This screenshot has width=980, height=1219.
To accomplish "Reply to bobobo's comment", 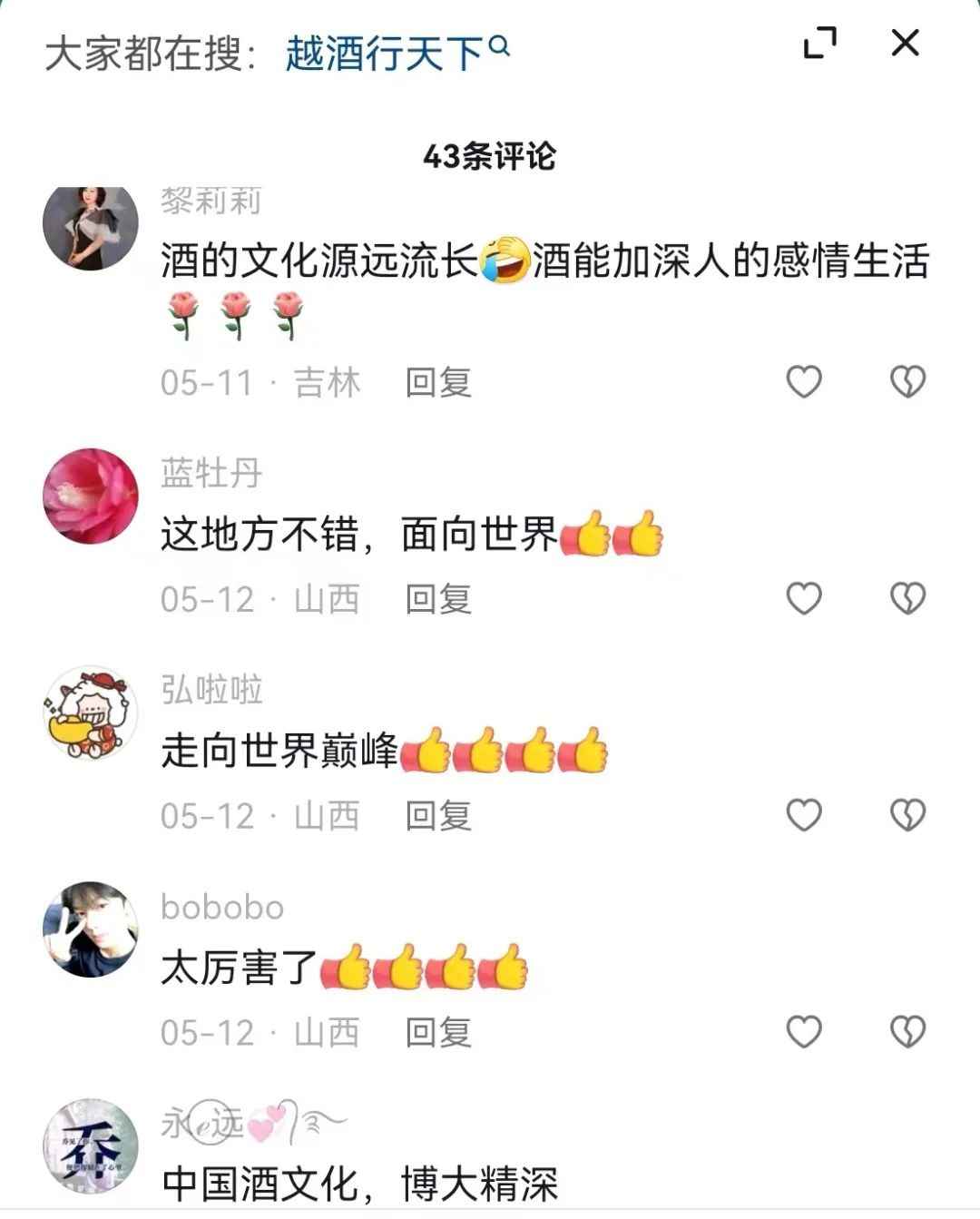I will point(438,1032).
